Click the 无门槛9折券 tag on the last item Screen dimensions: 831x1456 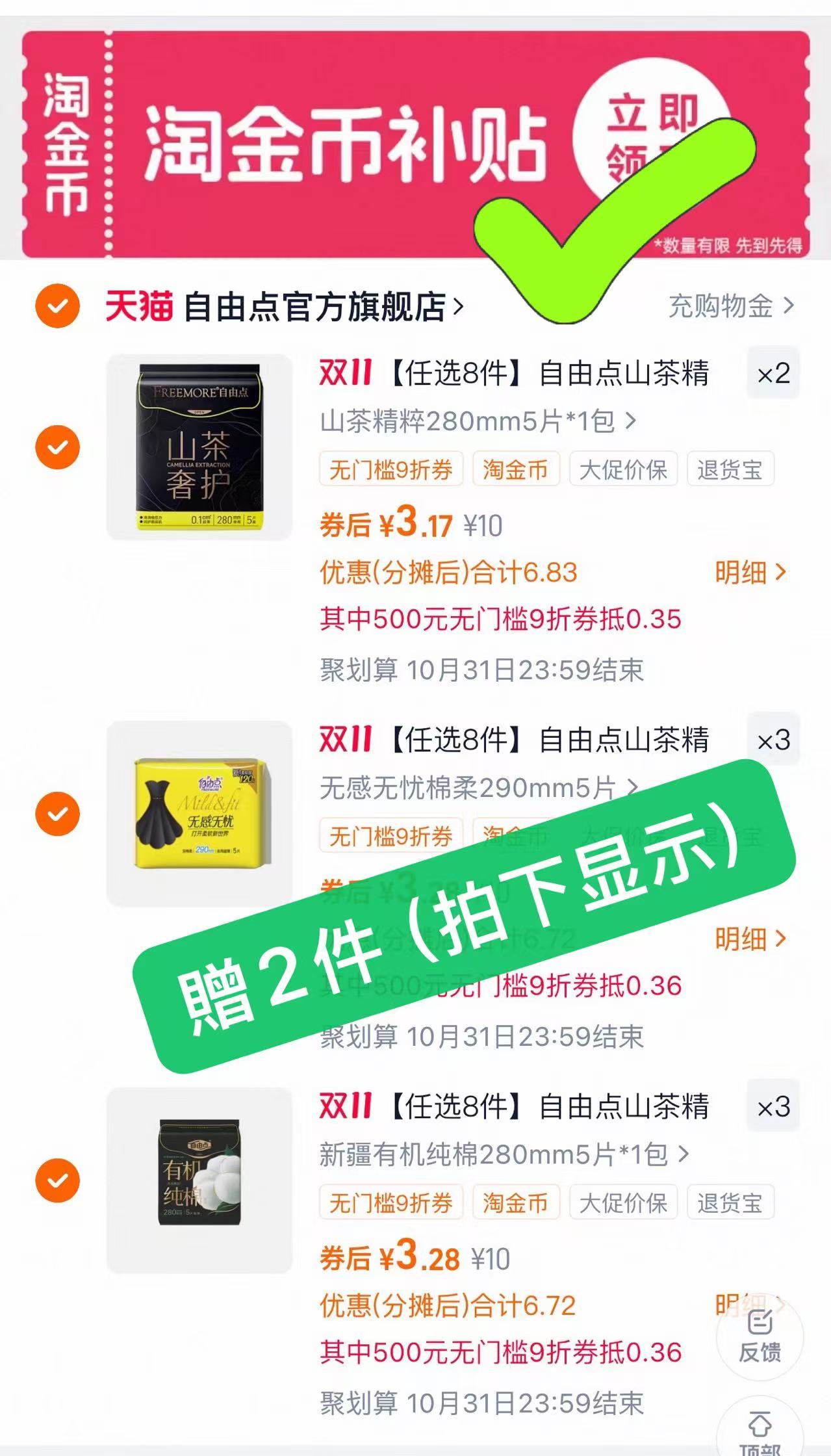click(x=392, y=1204)
